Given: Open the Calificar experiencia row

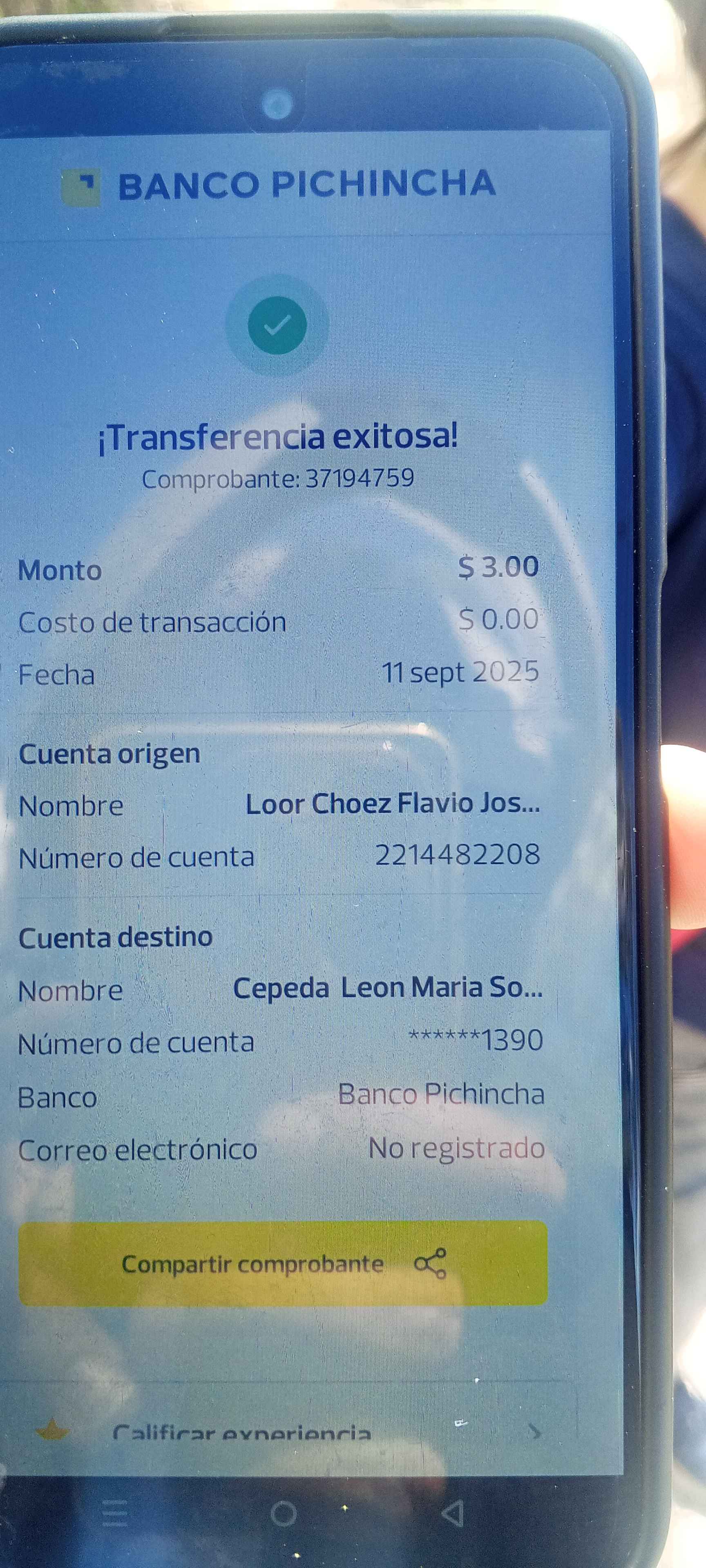Looking at the screenshot, I should point(286,1431).
